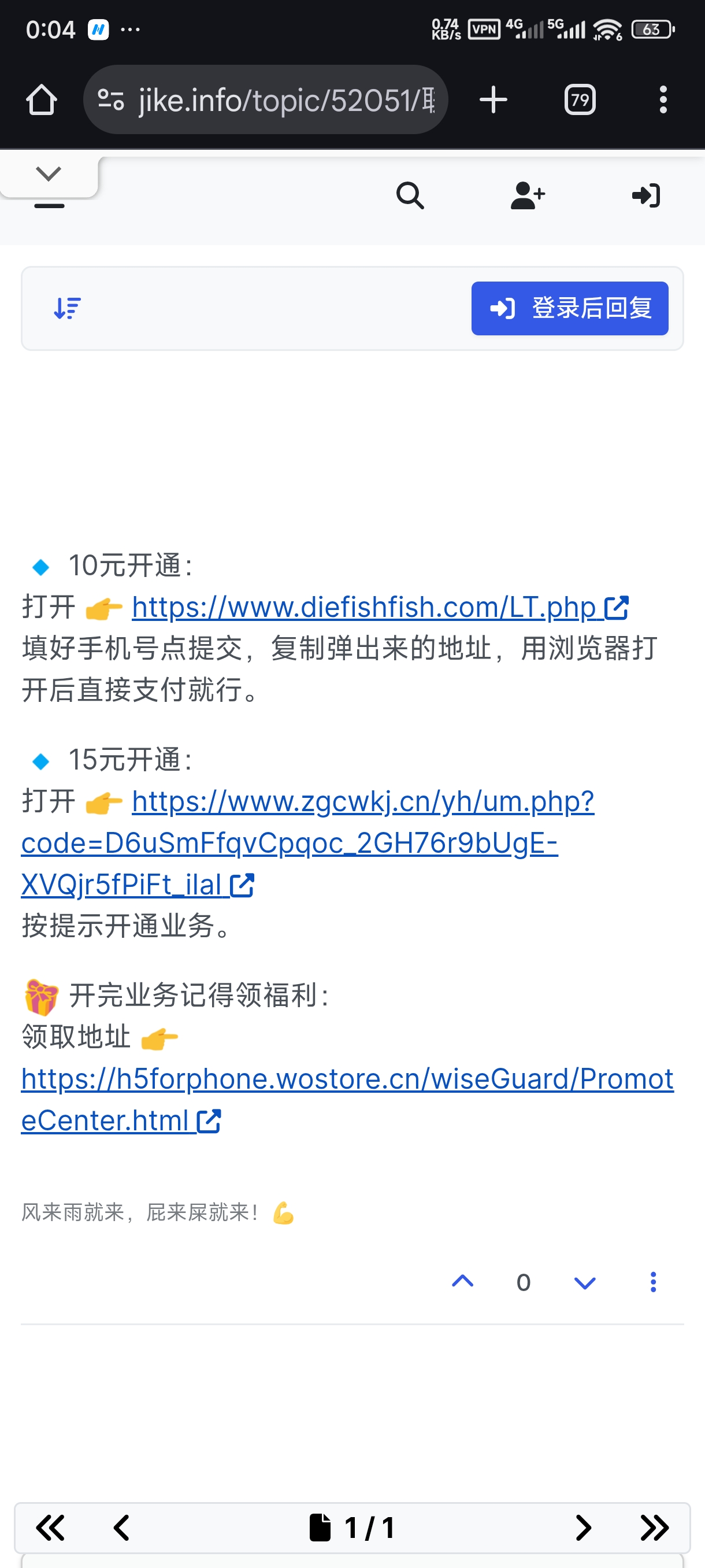The image size is (705, 1568).
Task: Open the forum search
Action: [410, 196]
